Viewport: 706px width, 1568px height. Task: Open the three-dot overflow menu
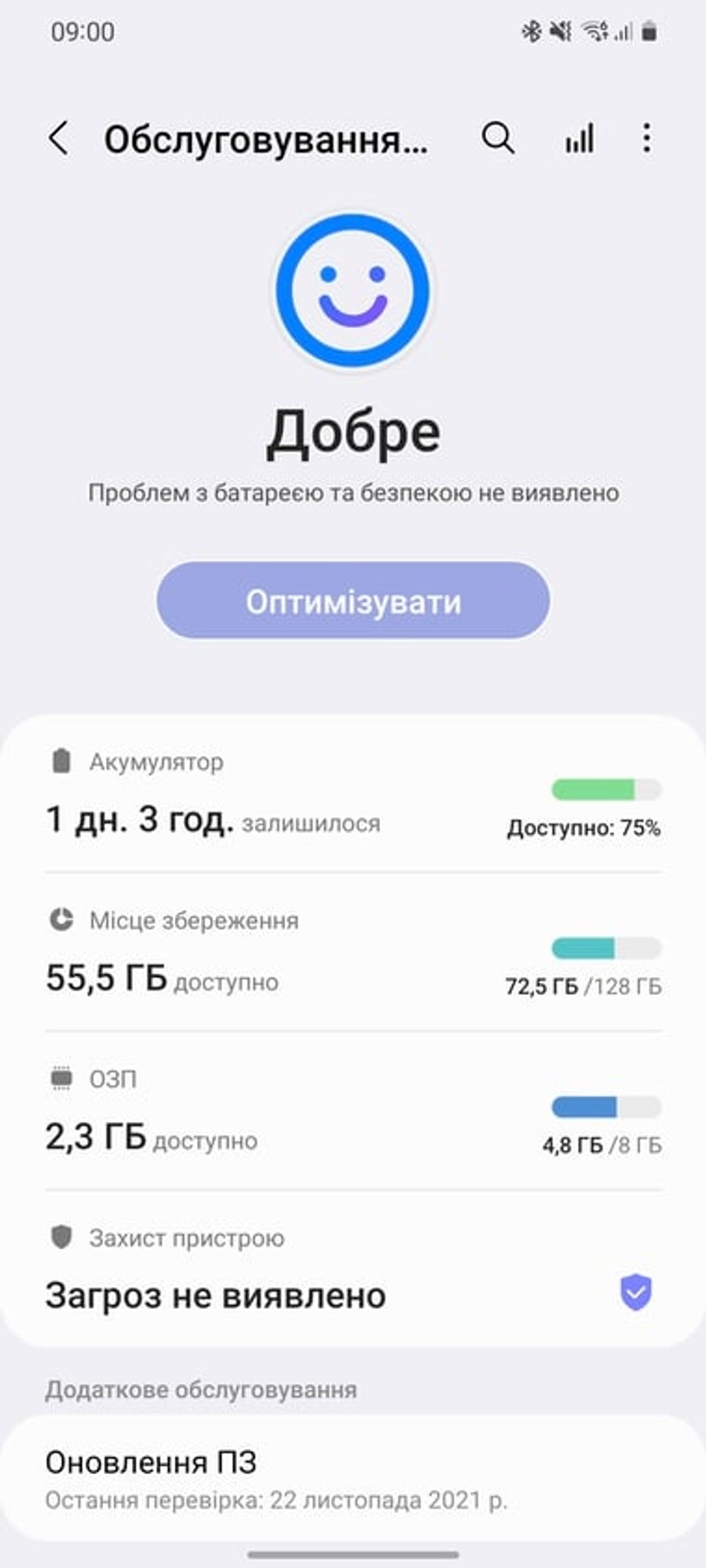pos(646,139)
